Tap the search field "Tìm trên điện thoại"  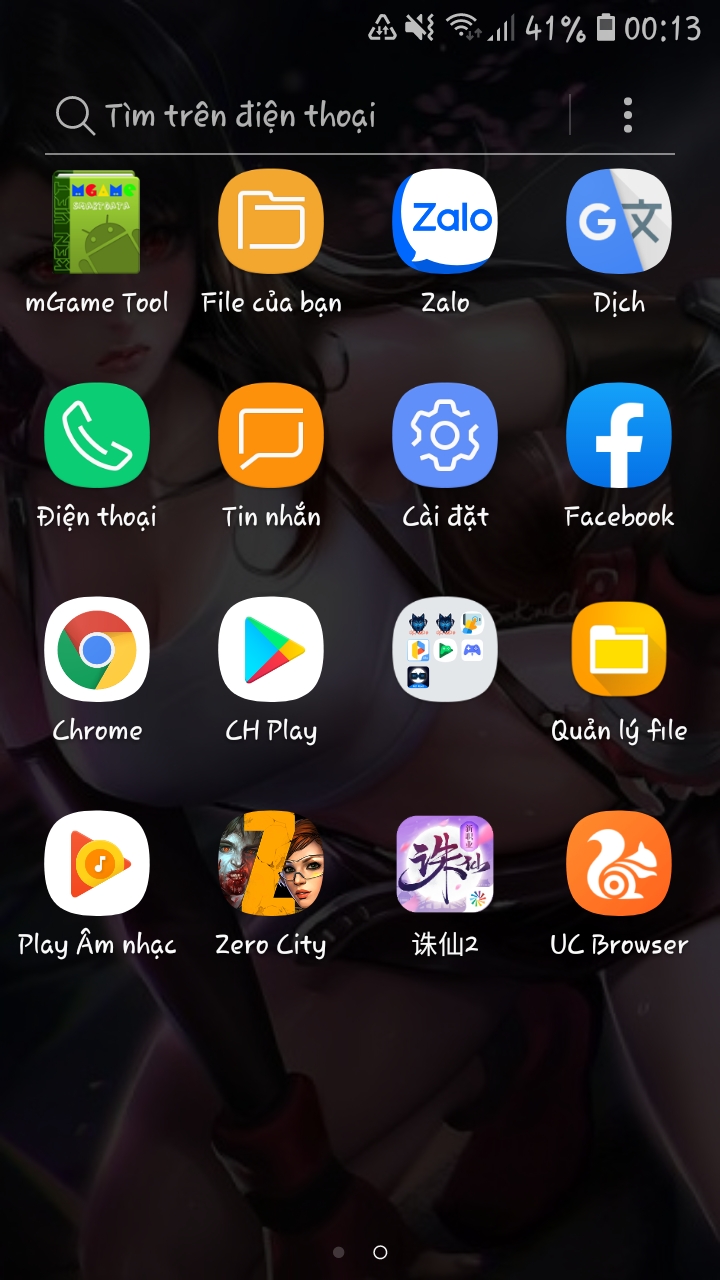click(300, 116)
